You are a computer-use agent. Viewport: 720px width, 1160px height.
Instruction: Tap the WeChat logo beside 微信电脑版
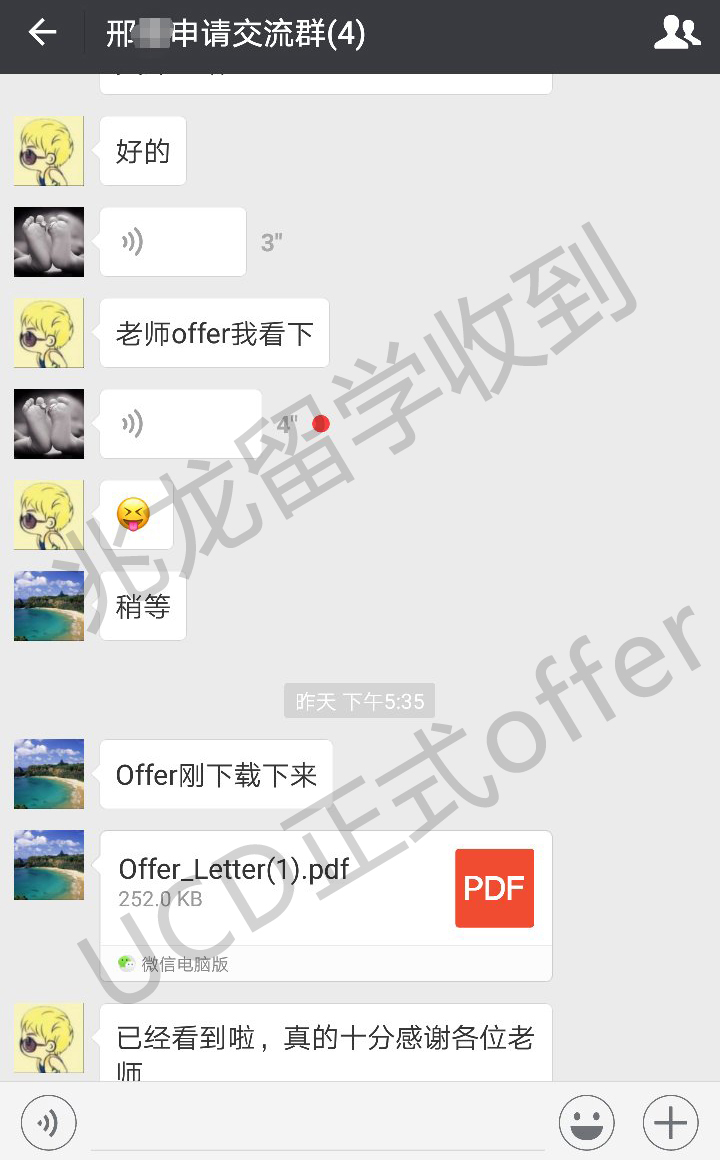(x=125, y=963)
